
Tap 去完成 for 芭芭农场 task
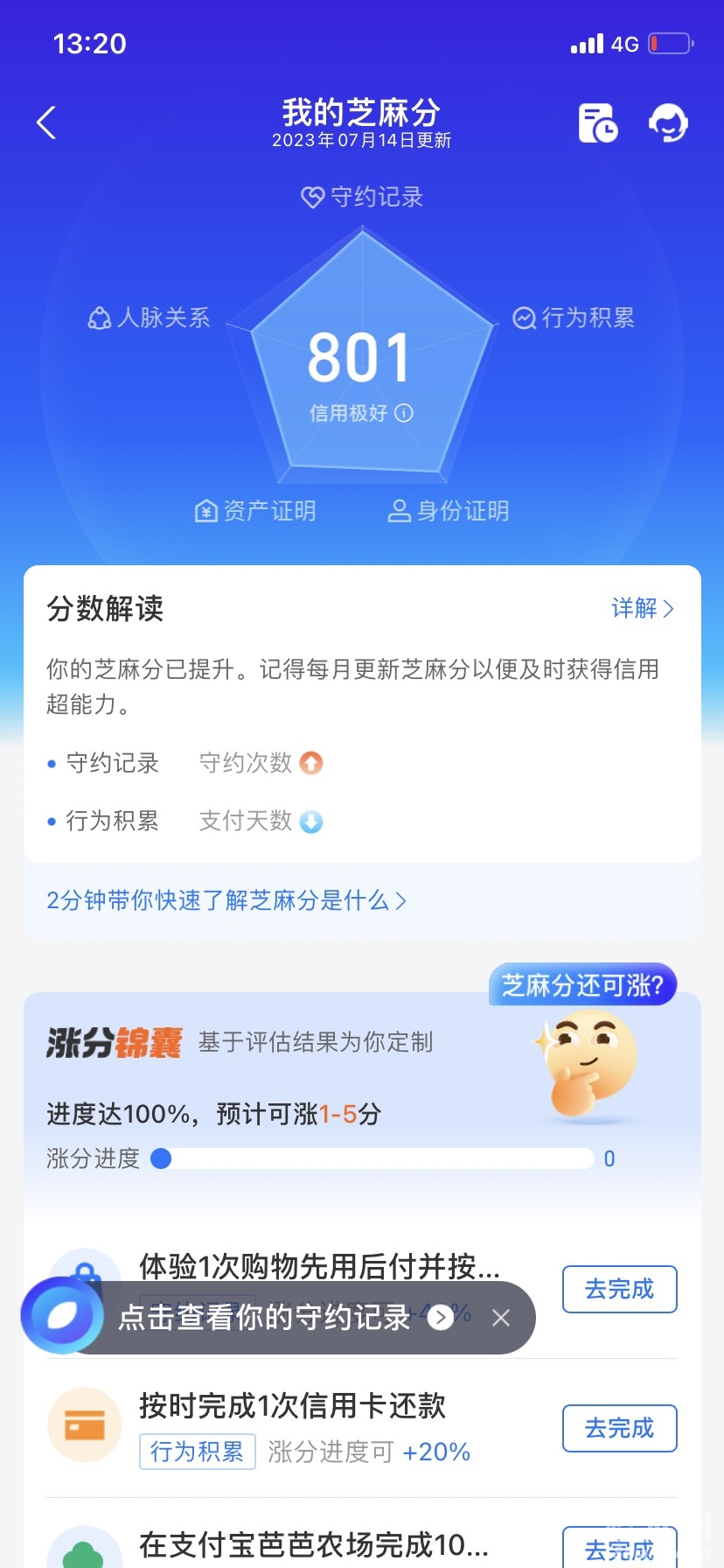(619, 1549)
